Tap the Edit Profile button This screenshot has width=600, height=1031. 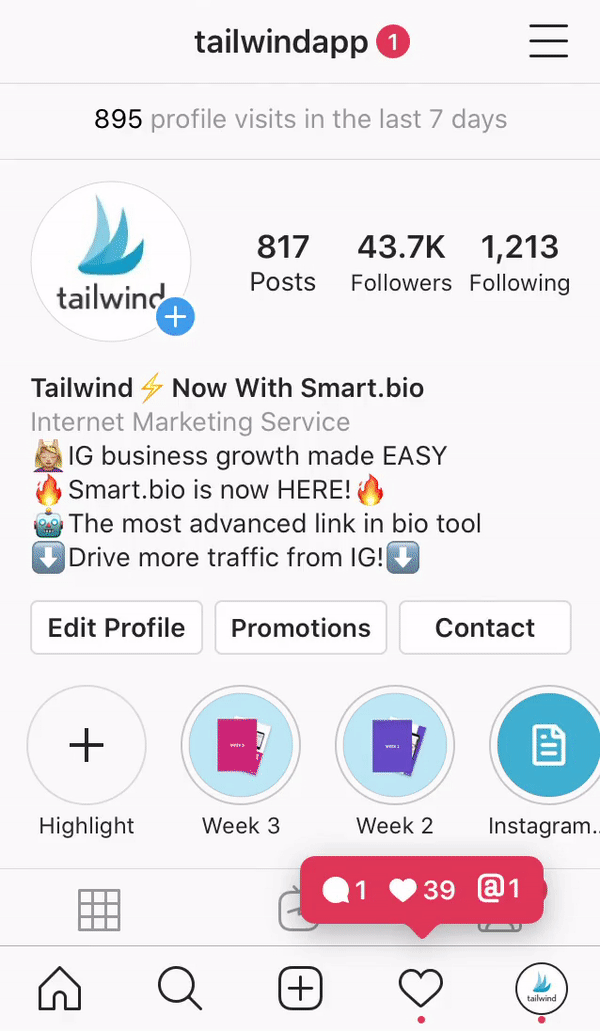coord(116,628)
